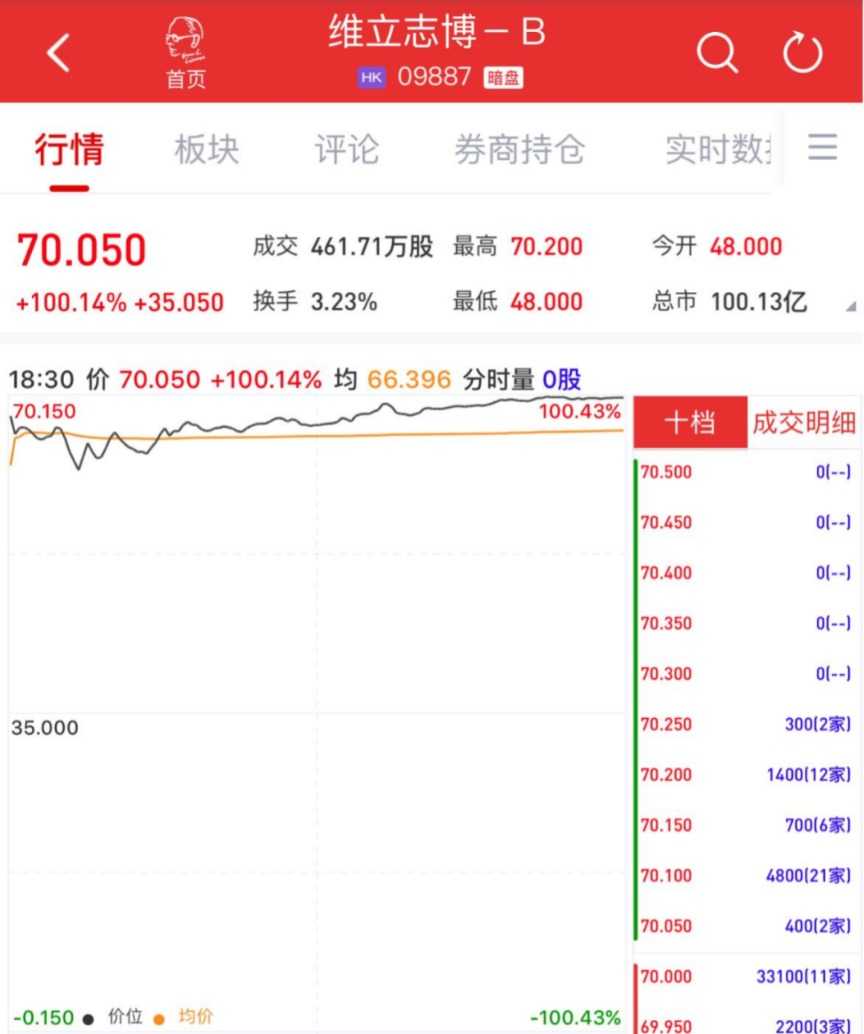
Task: Select the 行情 tab
Action: (x=69, y=149)
